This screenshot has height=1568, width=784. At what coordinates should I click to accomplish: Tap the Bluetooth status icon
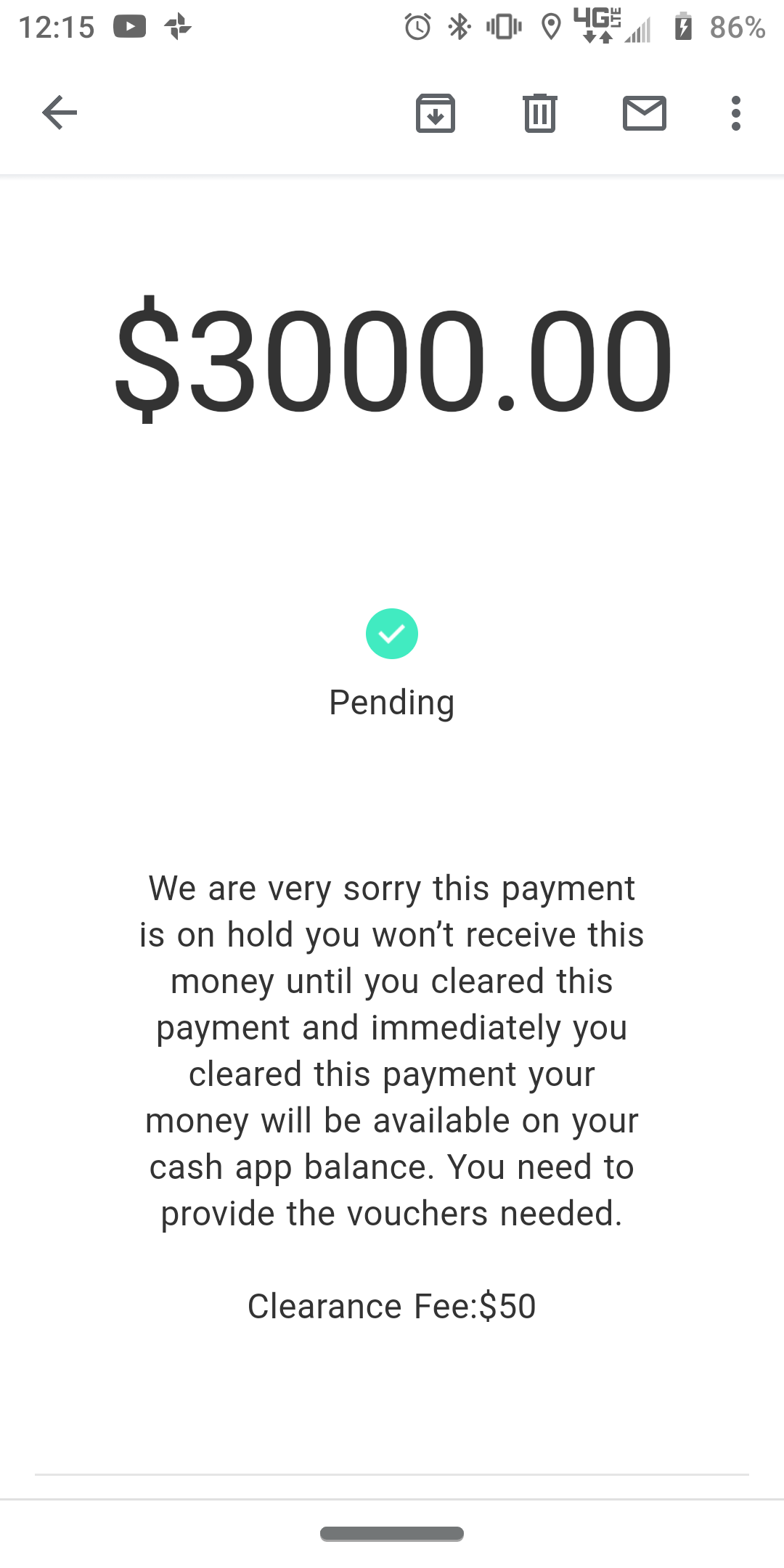(x=458, y=27)
